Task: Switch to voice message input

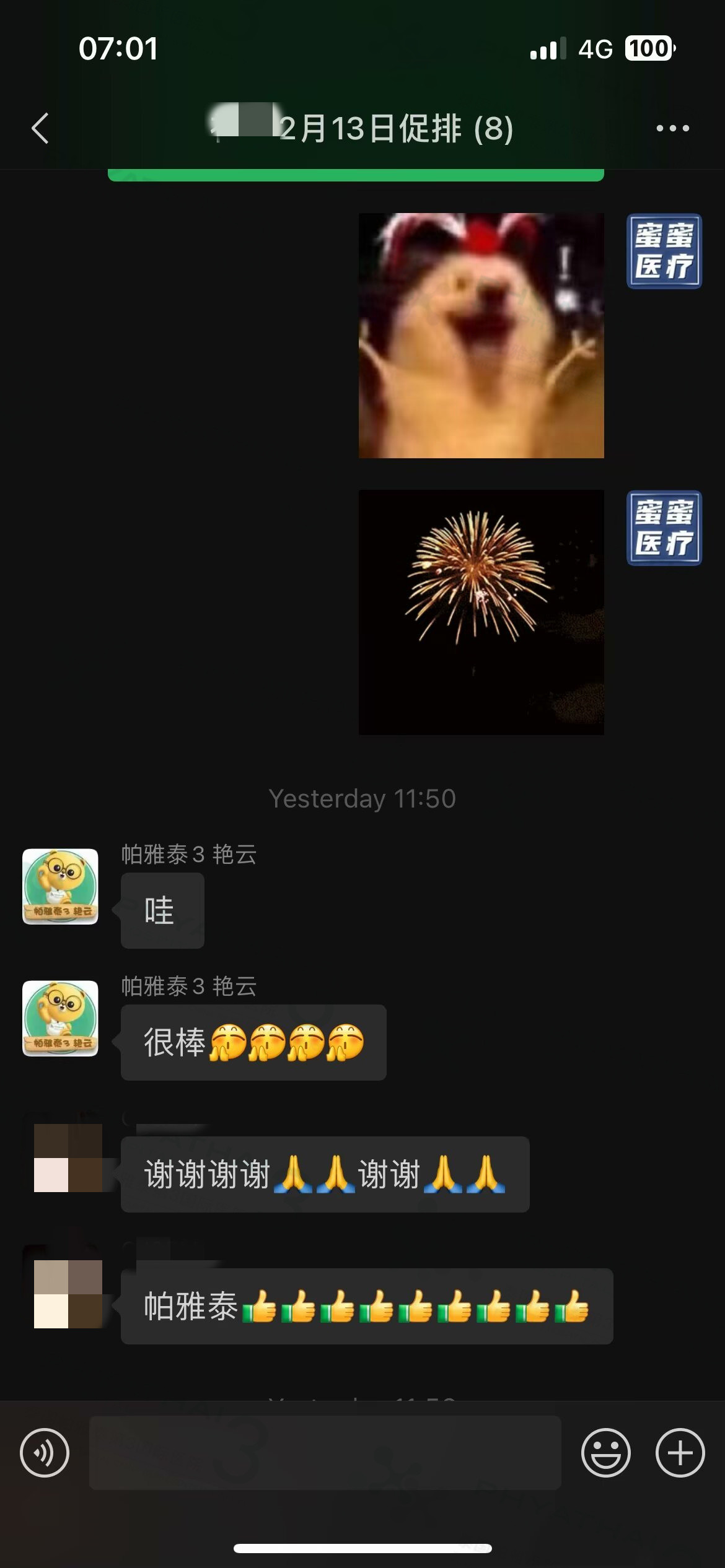Action: click(45, 1453)
